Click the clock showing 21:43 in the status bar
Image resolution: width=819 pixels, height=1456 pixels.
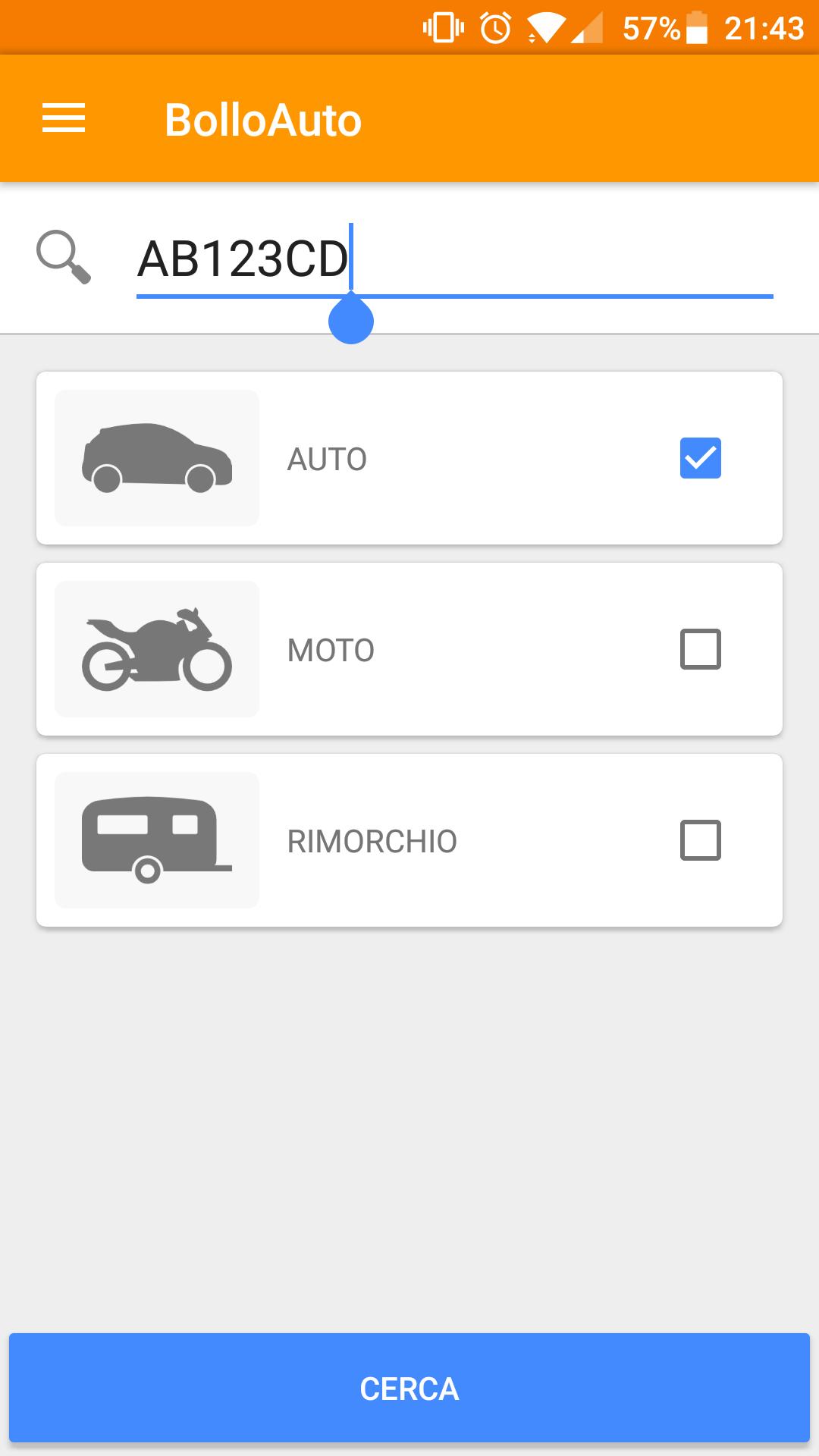[x=762, y=27]
